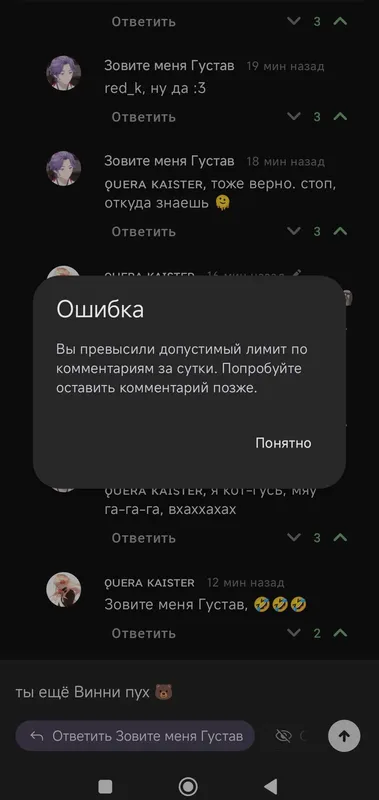Viewport: 379px width, 800px height.
Task: Upvote QUERA KAISTER's comment from 12 мин назад
Action: tap(340, 633)
